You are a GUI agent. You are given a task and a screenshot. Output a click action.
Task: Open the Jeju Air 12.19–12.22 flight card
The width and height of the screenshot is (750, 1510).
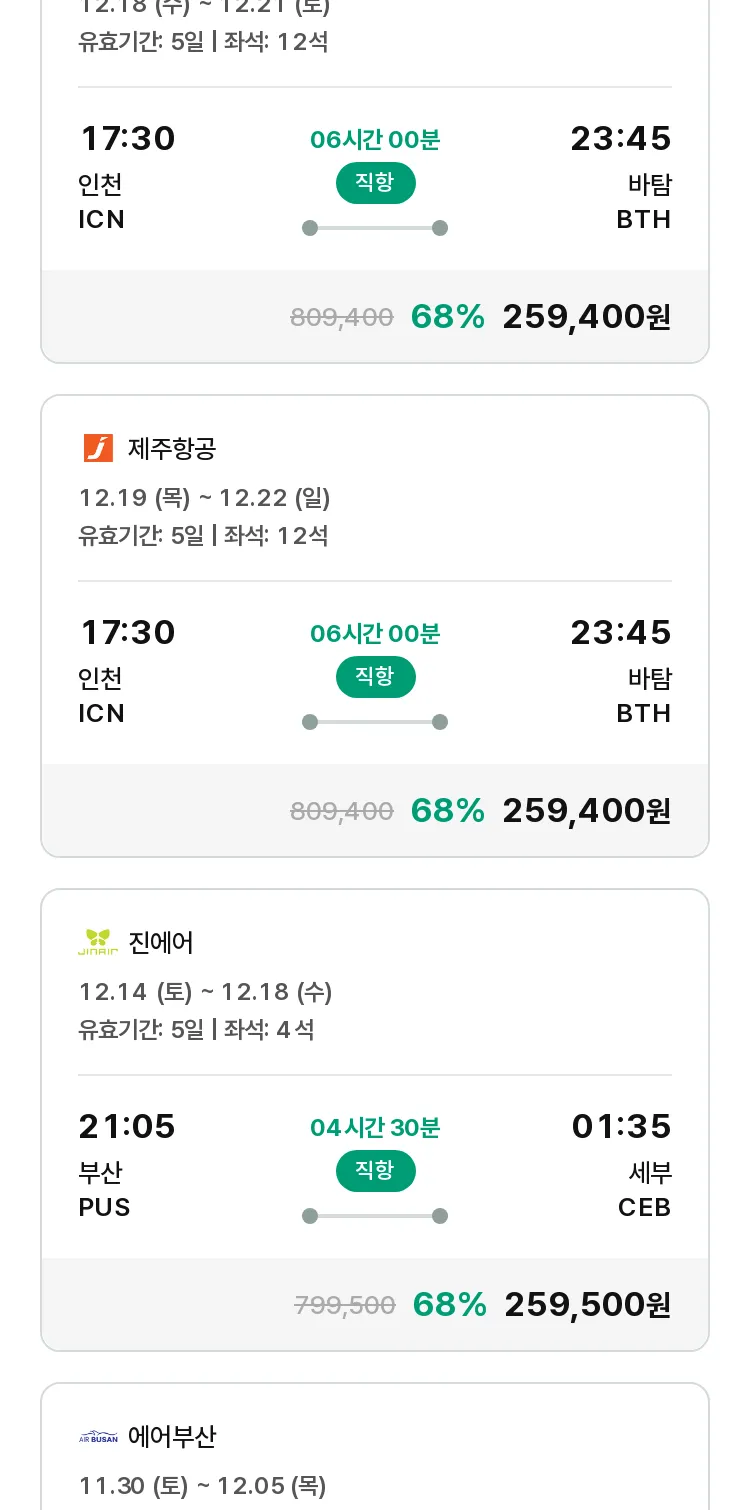[x=375, y=626]
